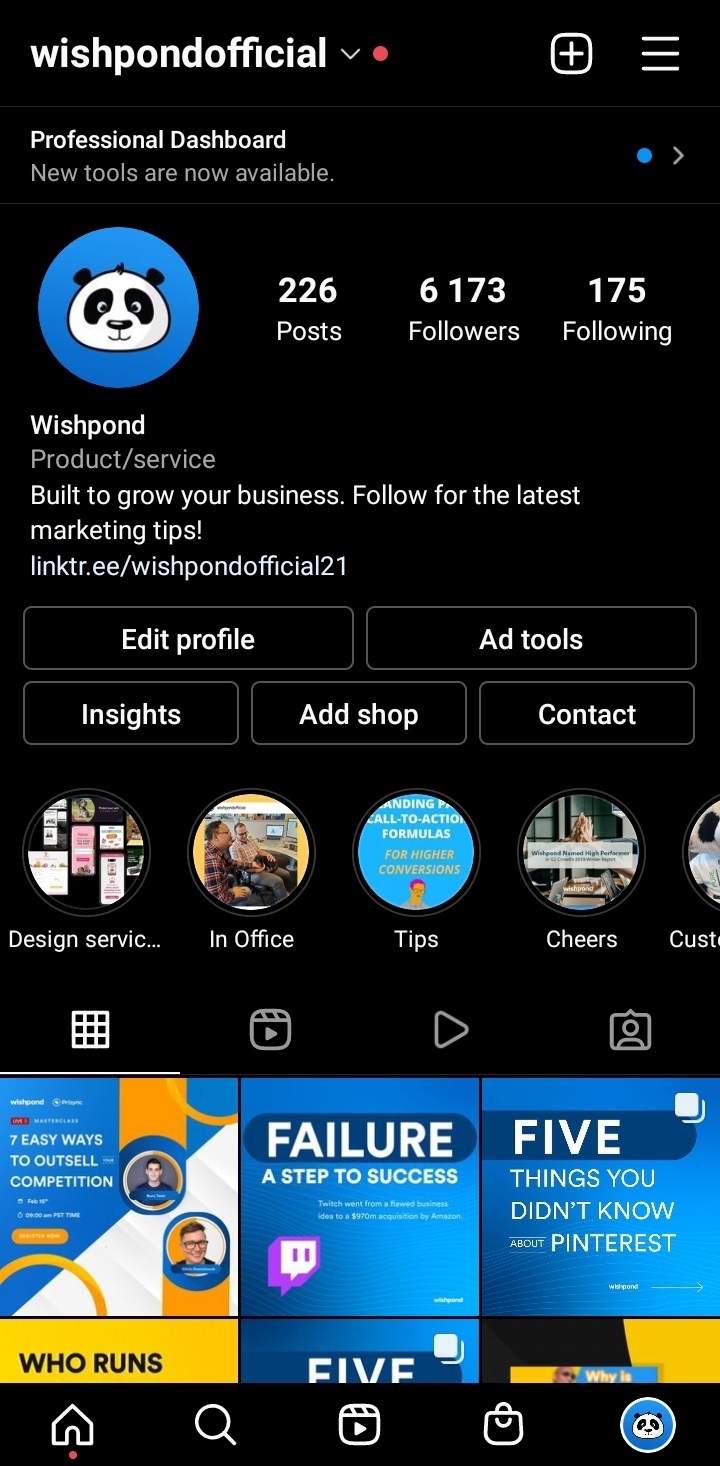Create a new post with the plus icon
Viewport: 720px width, 1466px height.
571,53
